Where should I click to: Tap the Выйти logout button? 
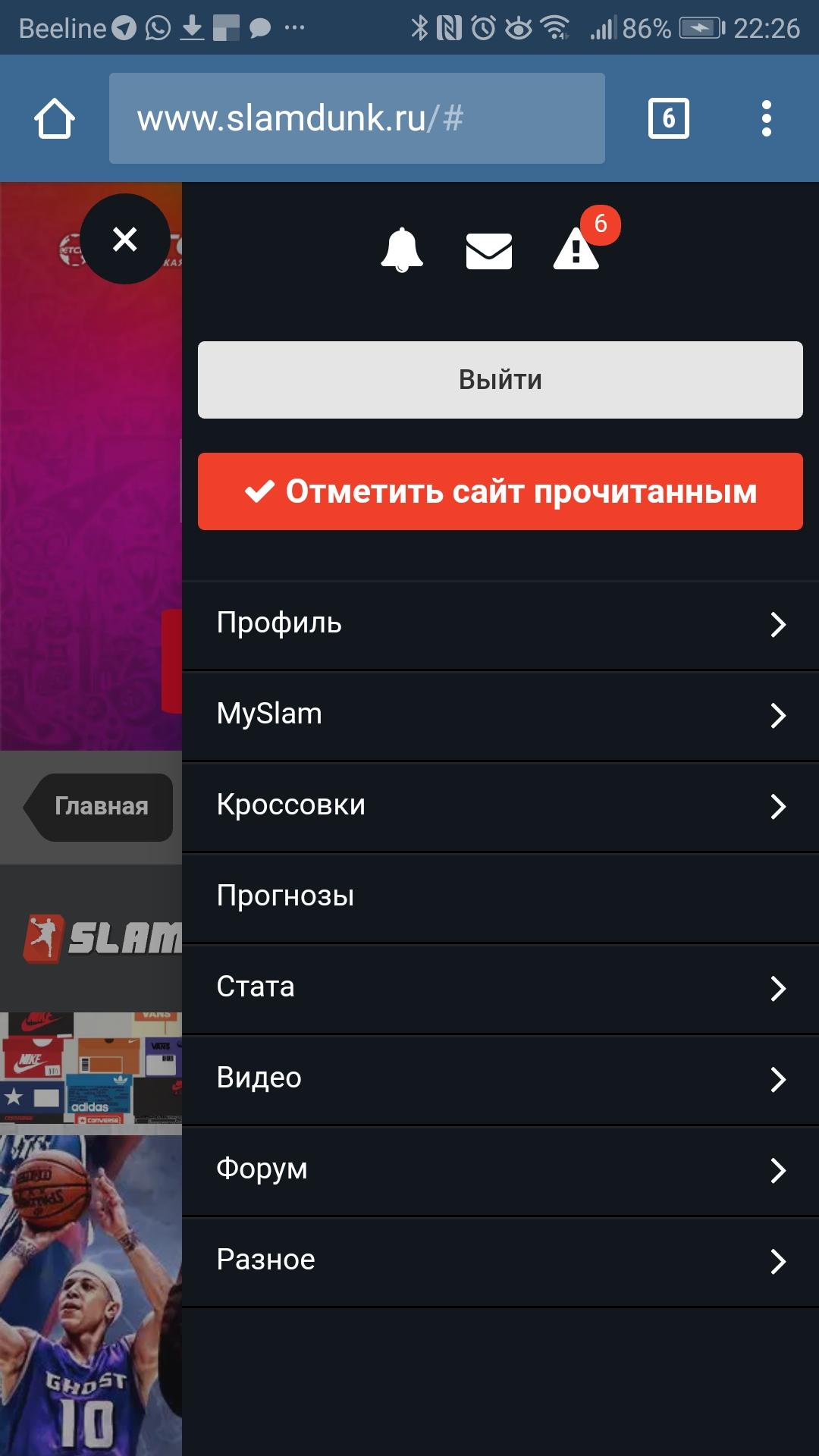tap(500, 380)
